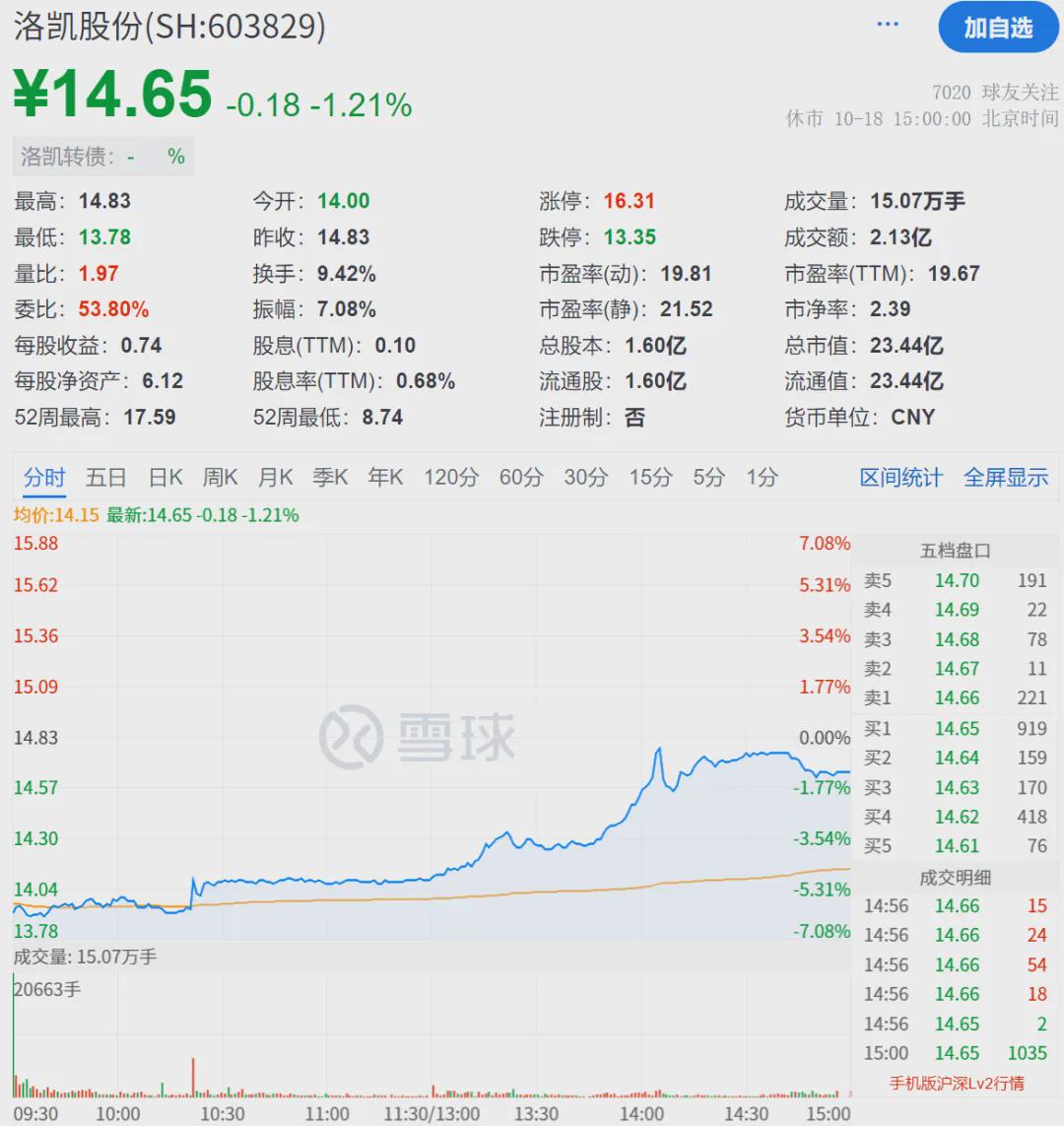The image size is (1064, 1126).
Task: Add stock to watchlist with 加自选
Action: 998,28
